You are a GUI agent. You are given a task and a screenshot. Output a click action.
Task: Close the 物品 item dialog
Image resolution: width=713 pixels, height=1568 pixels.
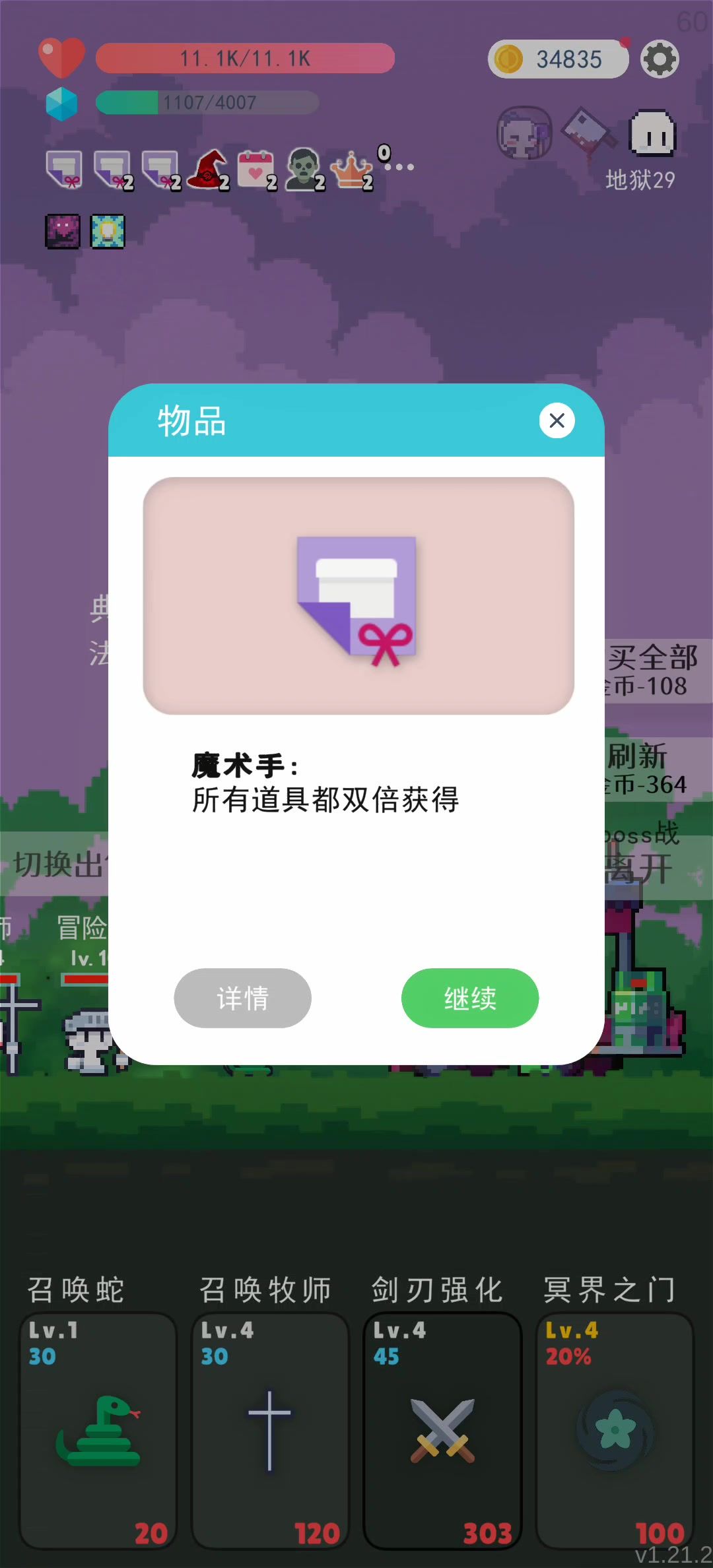tap(557, 420)
